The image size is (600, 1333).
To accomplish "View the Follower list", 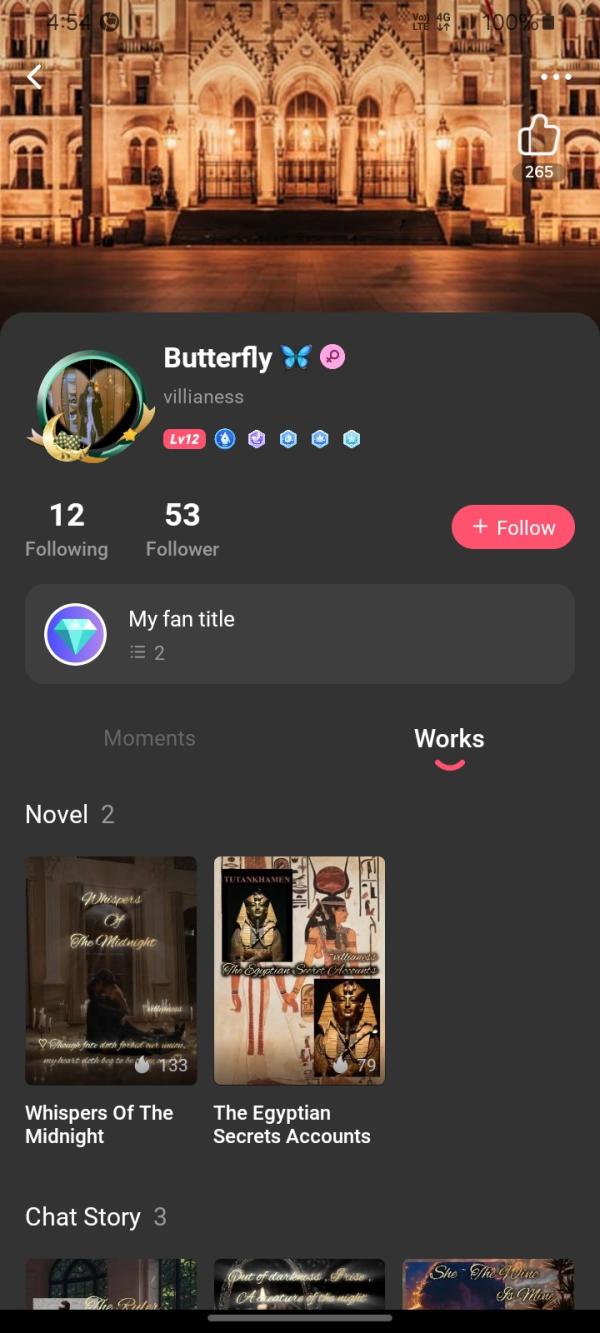I will click(x=182, y=530).
